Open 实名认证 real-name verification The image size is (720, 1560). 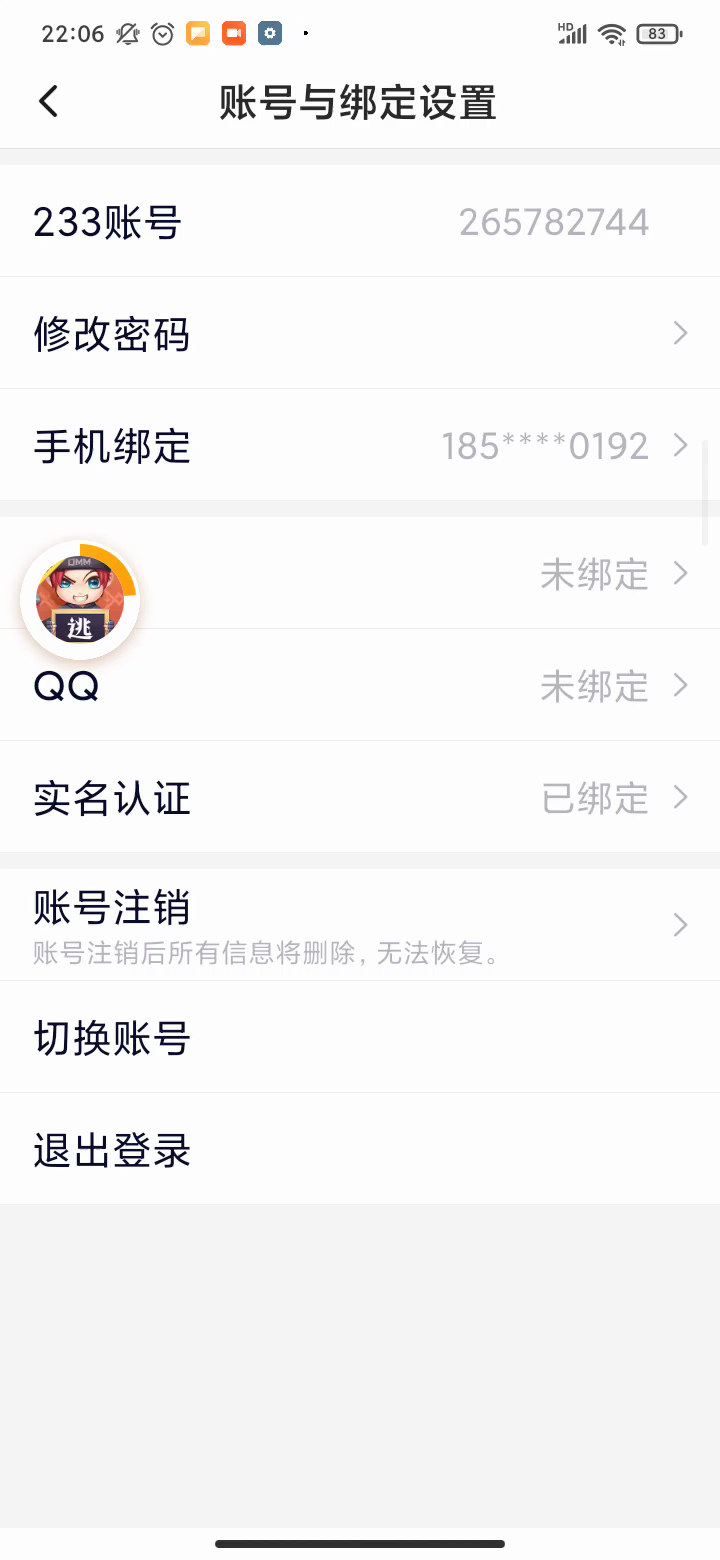(360, 798)
